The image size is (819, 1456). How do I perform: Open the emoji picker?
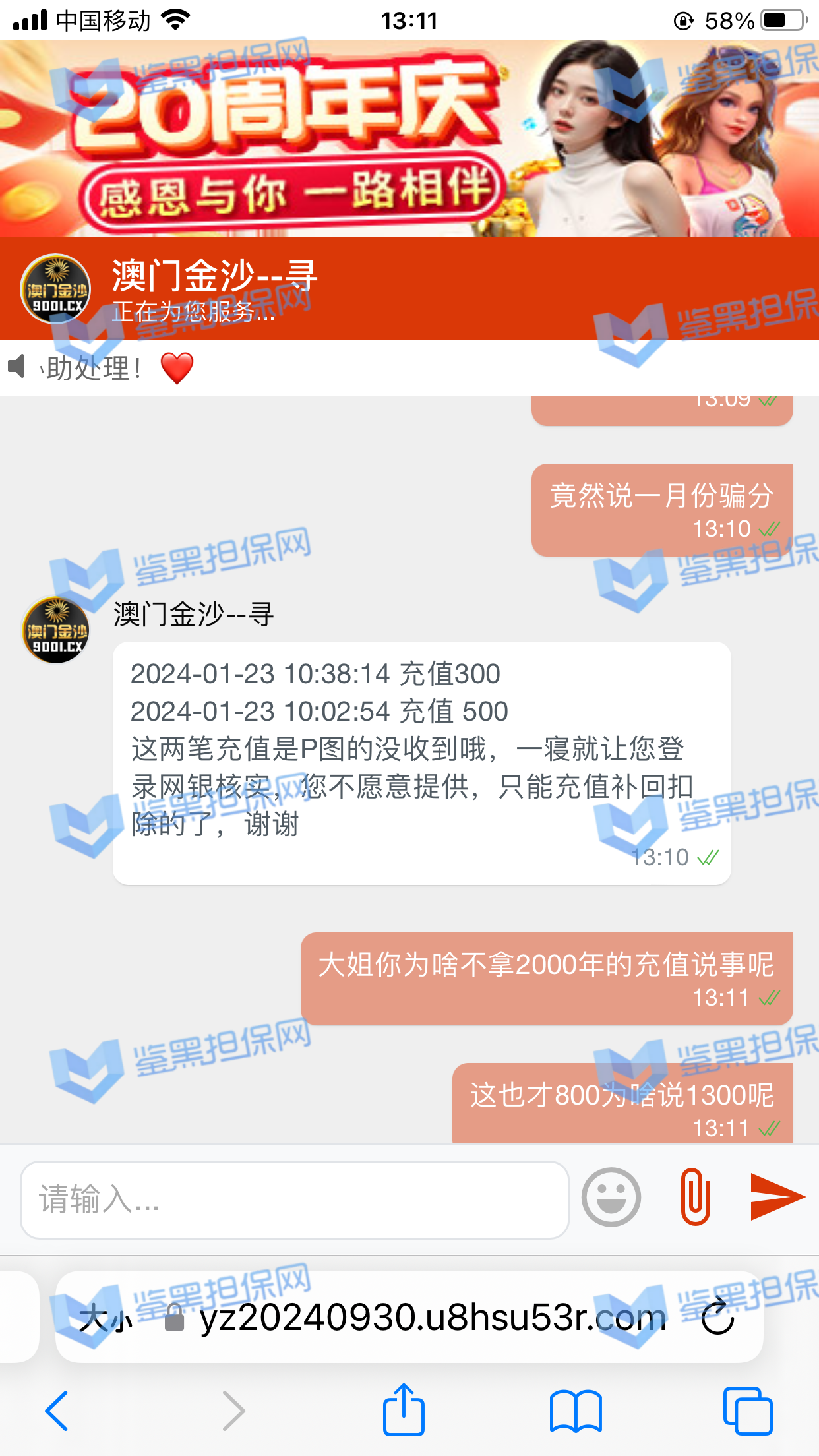(x=611, y=1197)
